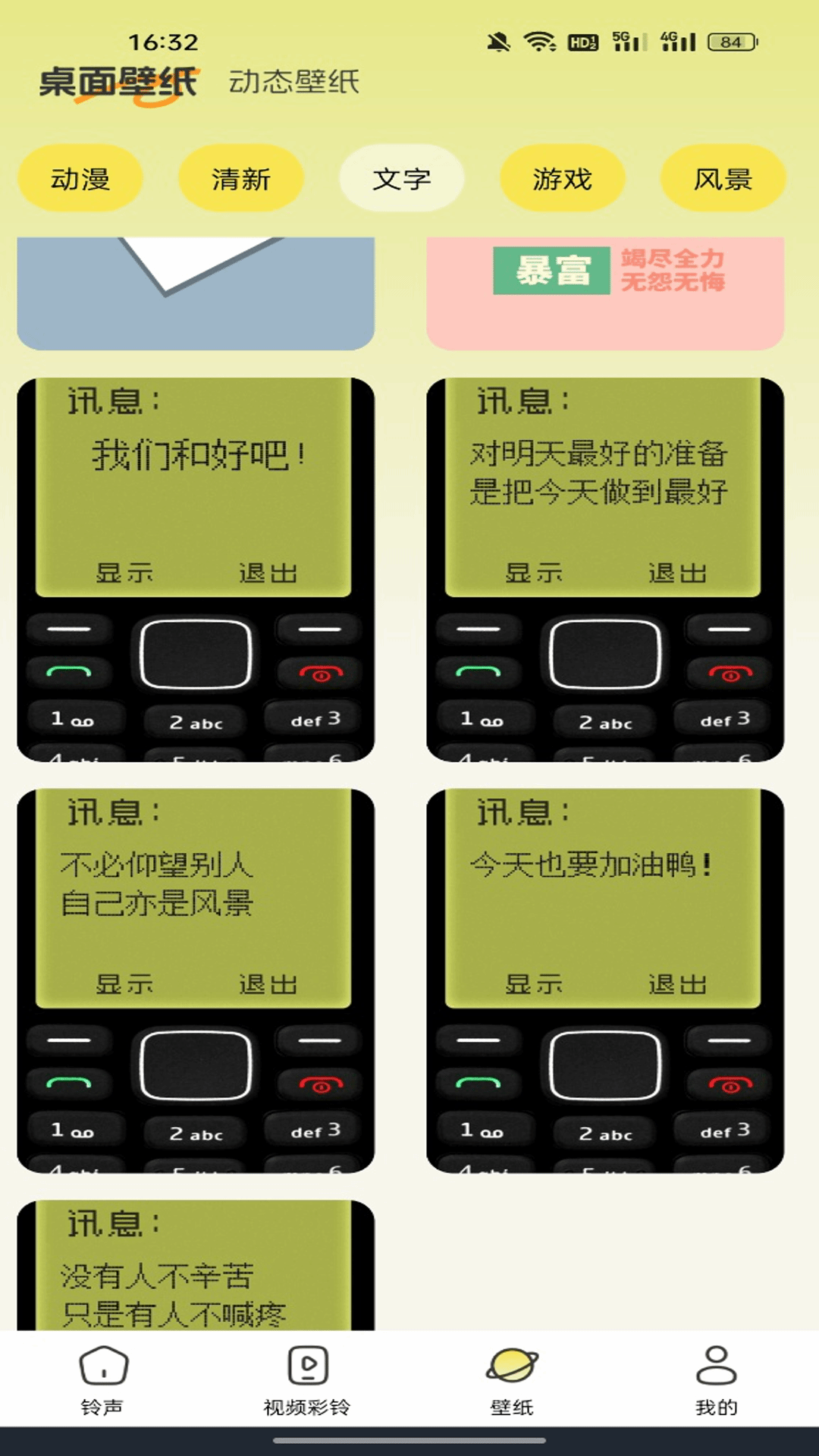Select the 桌面壁纸 tab
The image size is (819, 1456).
click(118, 82)
